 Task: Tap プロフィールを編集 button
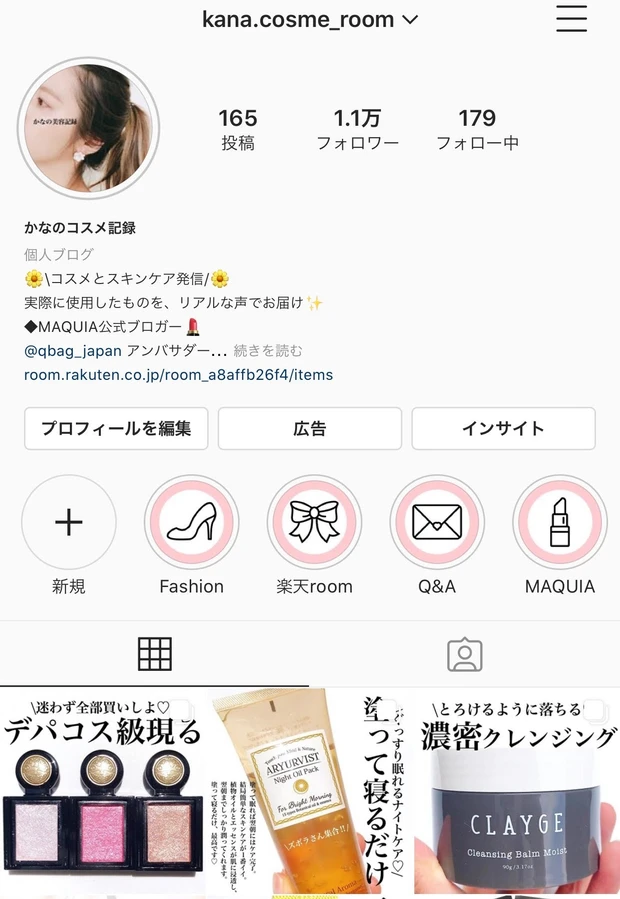[x=116, y=428]
